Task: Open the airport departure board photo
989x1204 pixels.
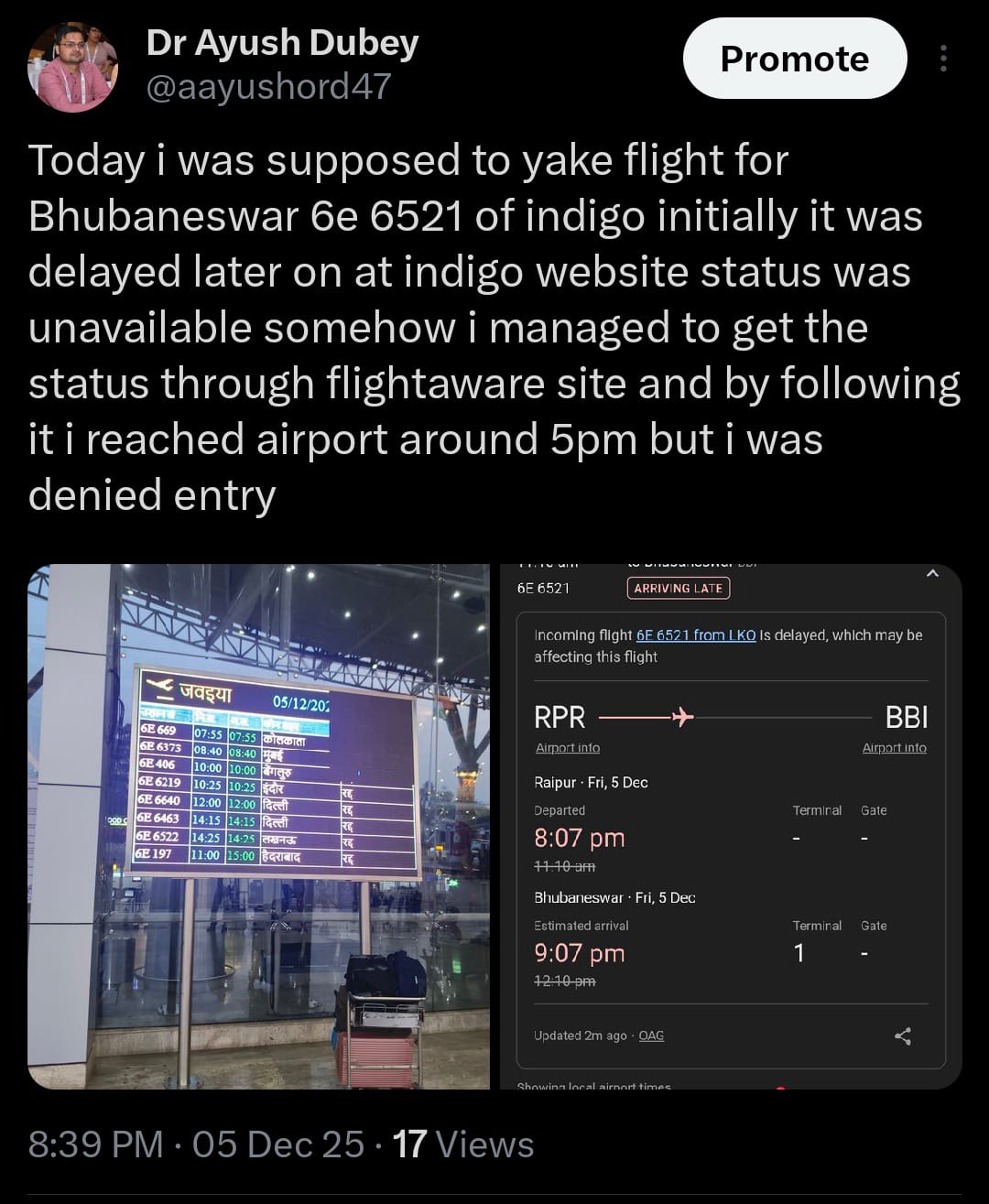Action: (x=259, y=826)
